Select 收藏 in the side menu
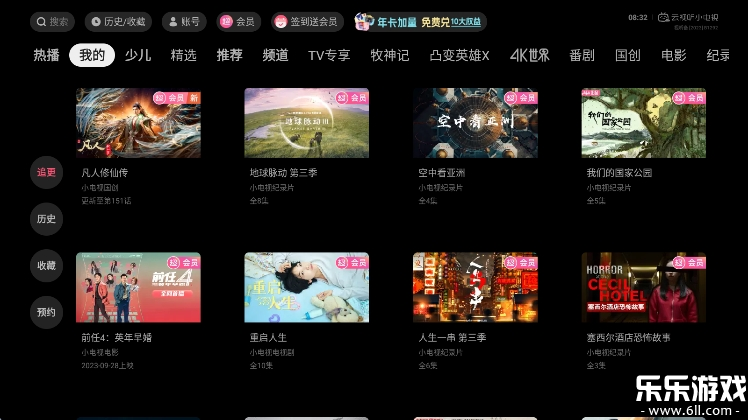Image resolution: width=748 pixels, height=420 pixels. click(x=46, y=265)
